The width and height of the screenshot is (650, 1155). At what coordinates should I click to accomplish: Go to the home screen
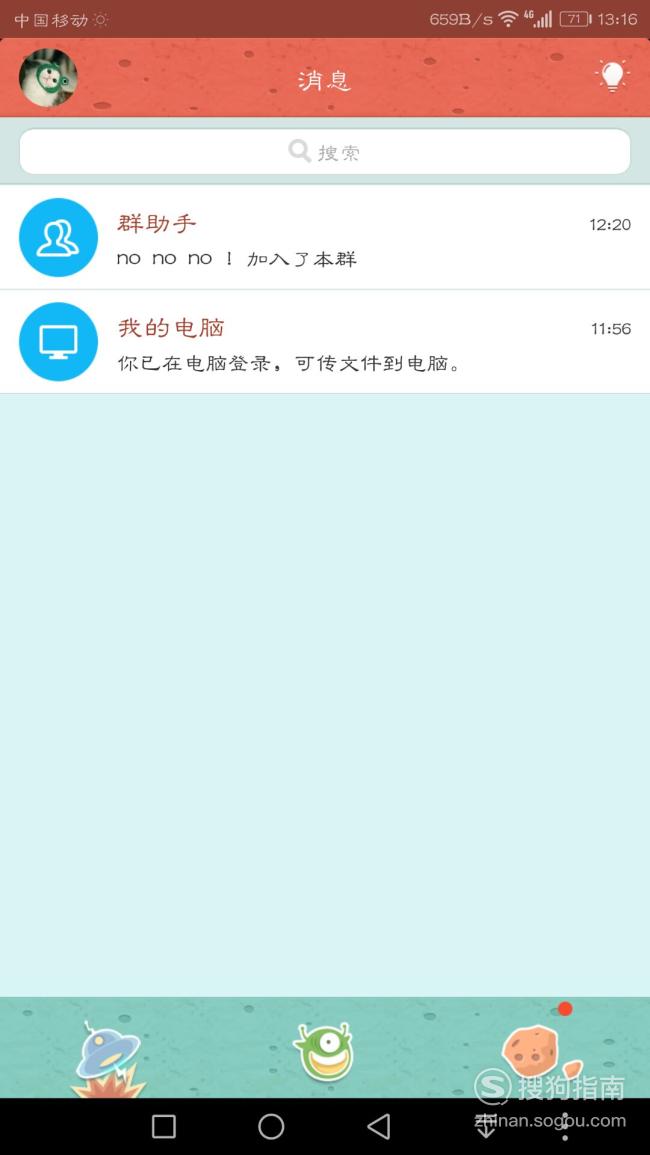click(x=270, y=1126)
